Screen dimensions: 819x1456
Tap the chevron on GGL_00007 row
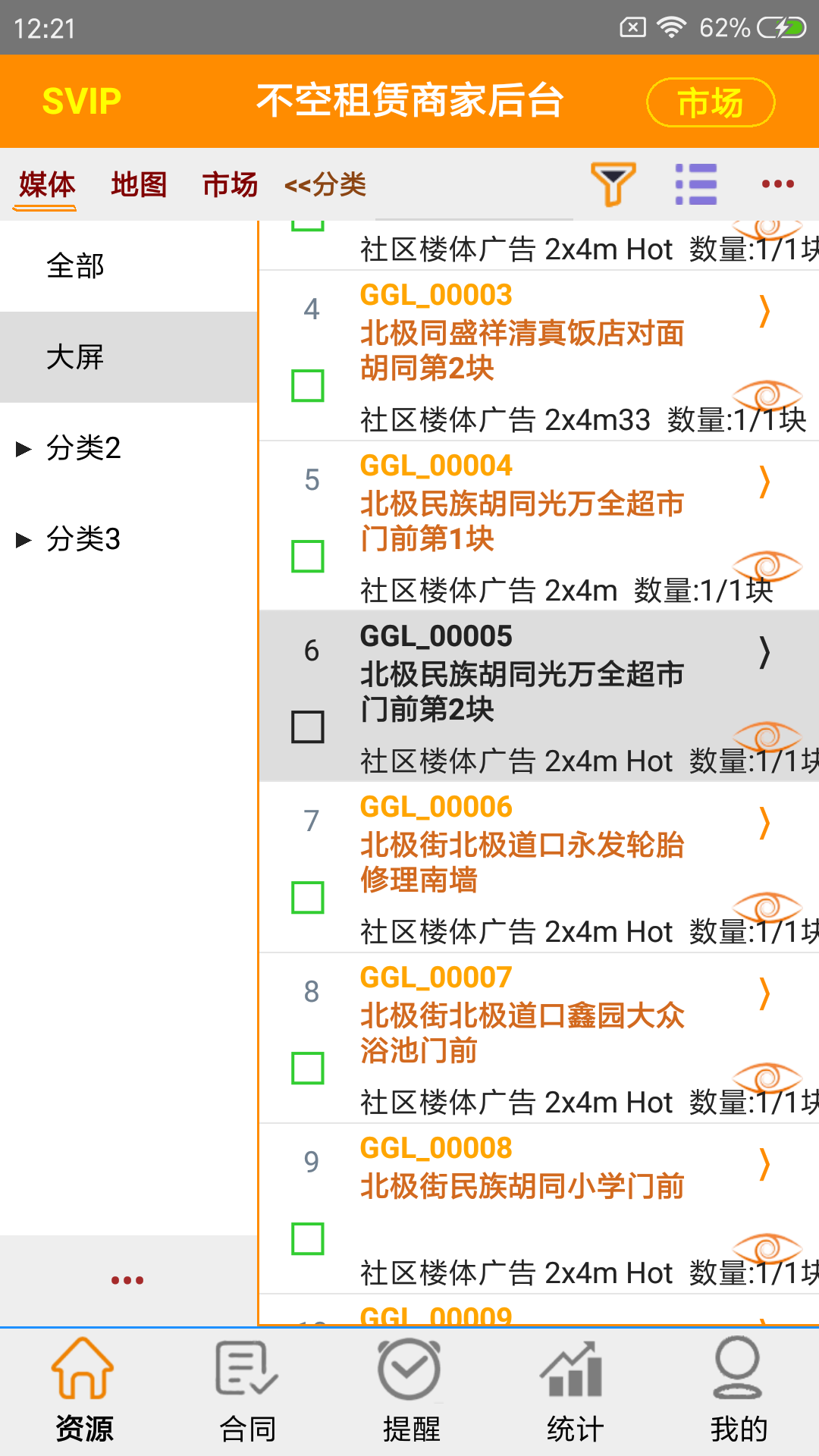pyautogui.click(x=764, y=993)
